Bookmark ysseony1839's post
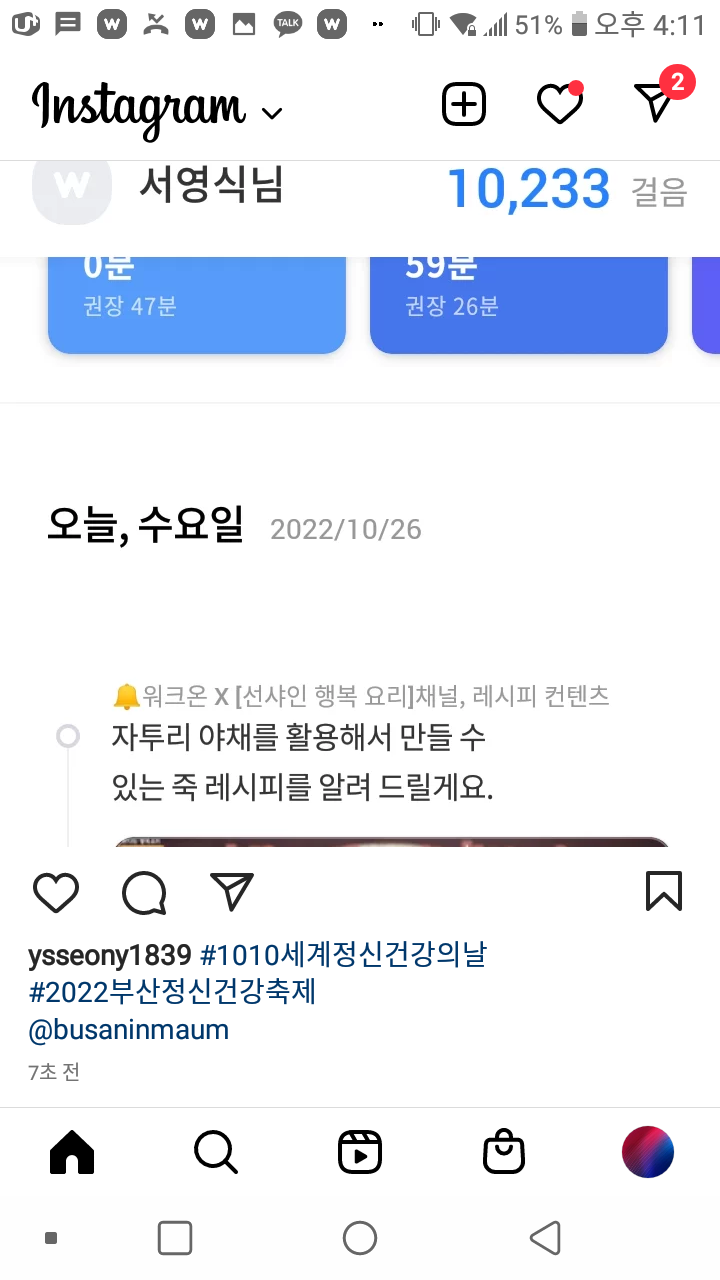Viewport: 720px width, 1280px height. tap(663, 891)
